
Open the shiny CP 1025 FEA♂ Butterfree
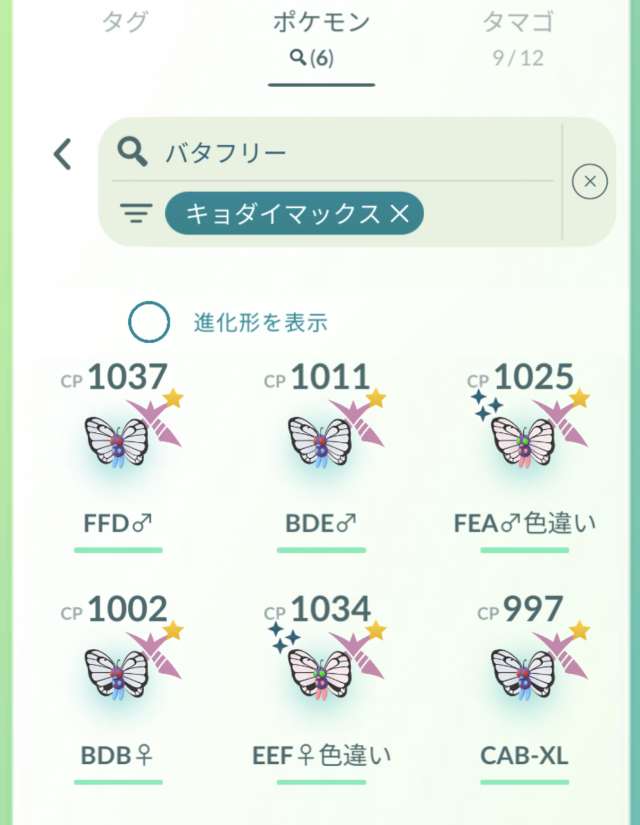(x=524, y=442)
